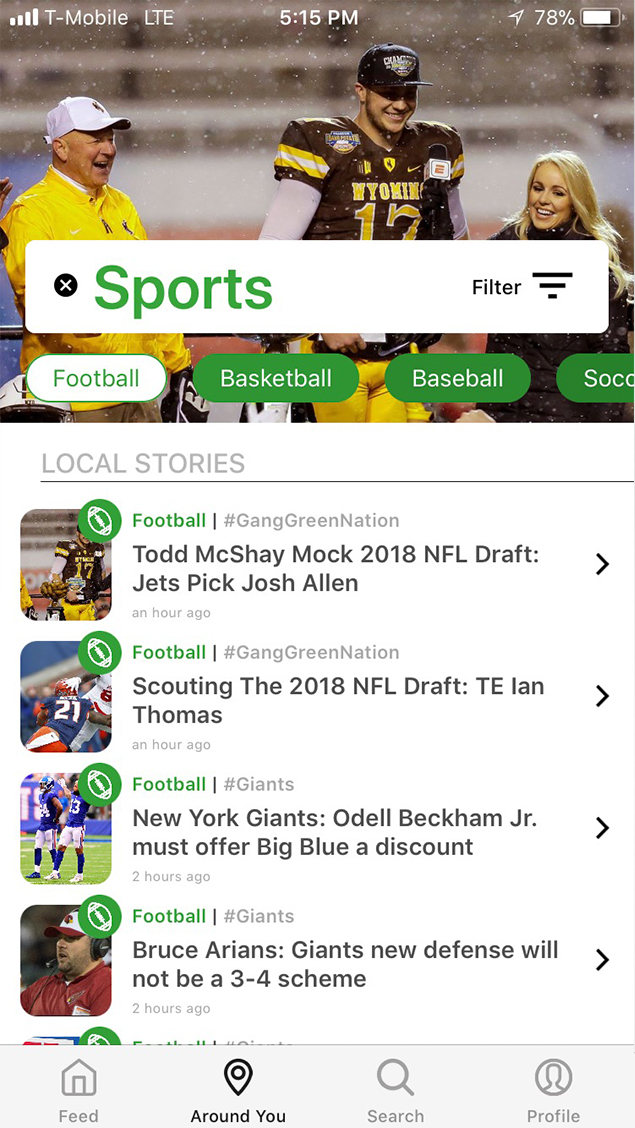
Task: Select the Baseball chip
Action: pyautogui.click(x=458, y=379)
